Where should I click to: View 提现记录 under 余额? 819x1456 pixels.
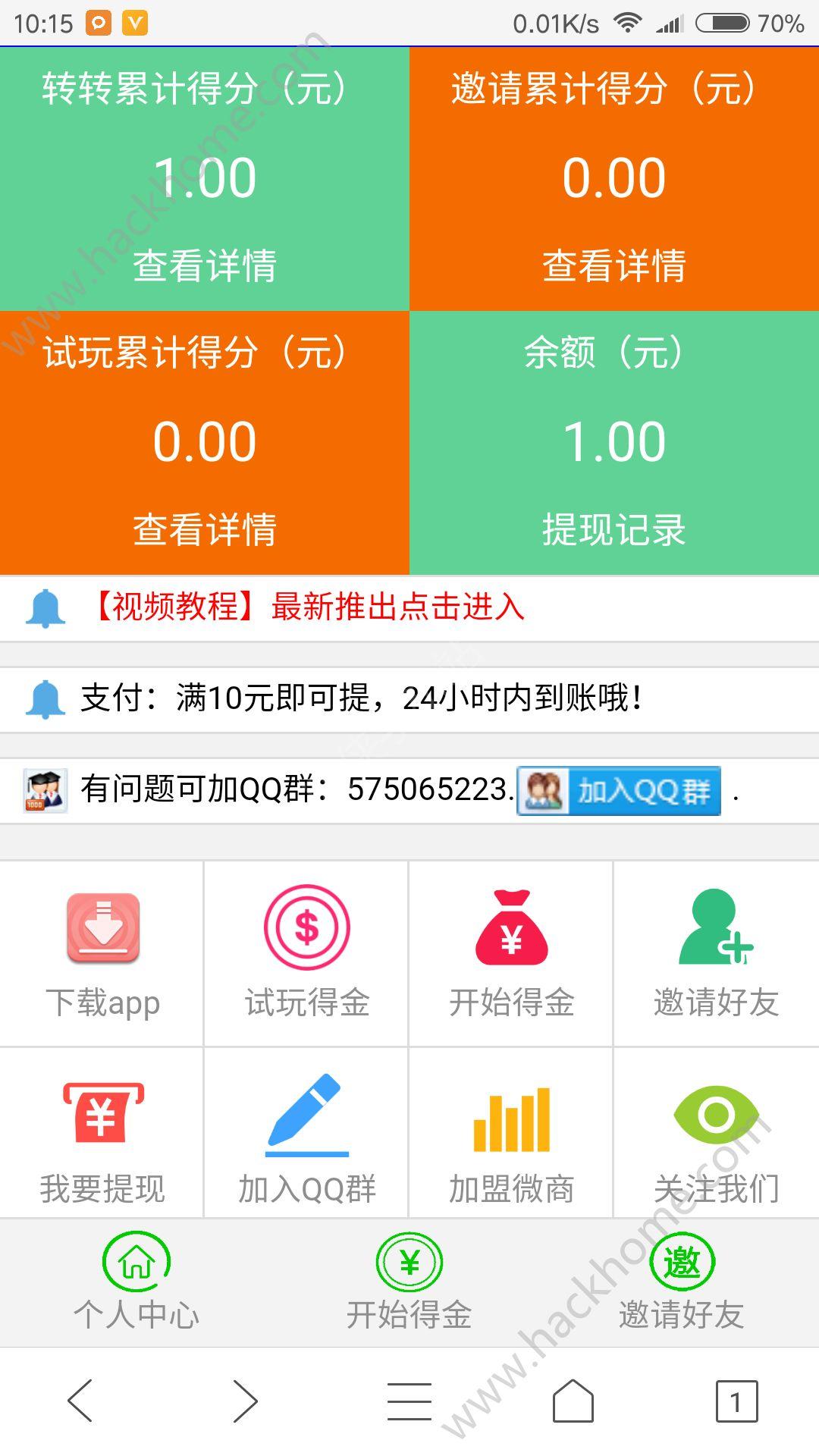click(614, 531)
